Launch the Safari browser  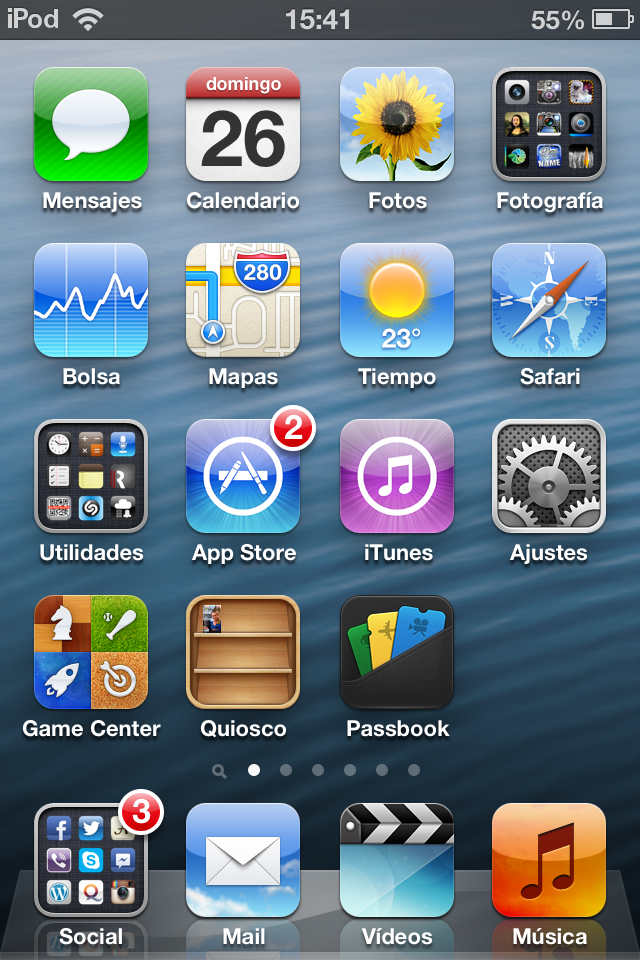point(549,300)
